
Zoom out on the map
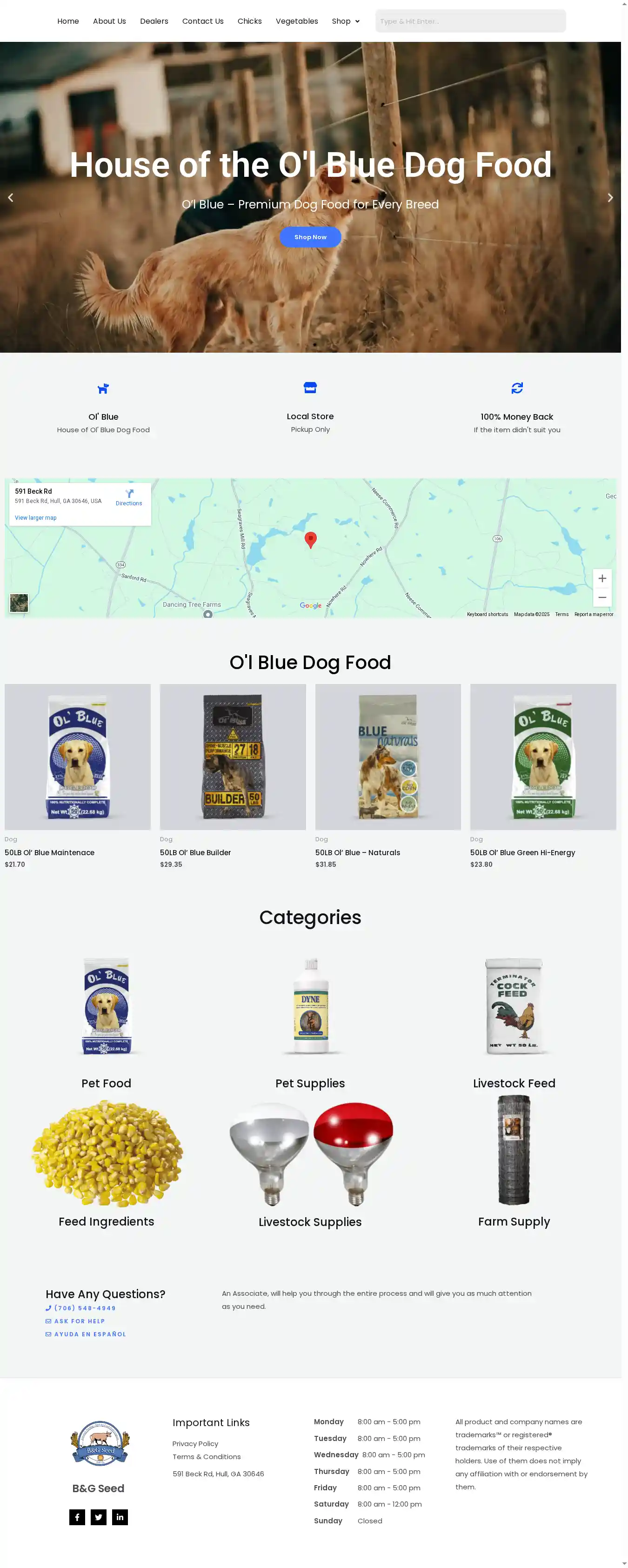click(x=601, y=597)
